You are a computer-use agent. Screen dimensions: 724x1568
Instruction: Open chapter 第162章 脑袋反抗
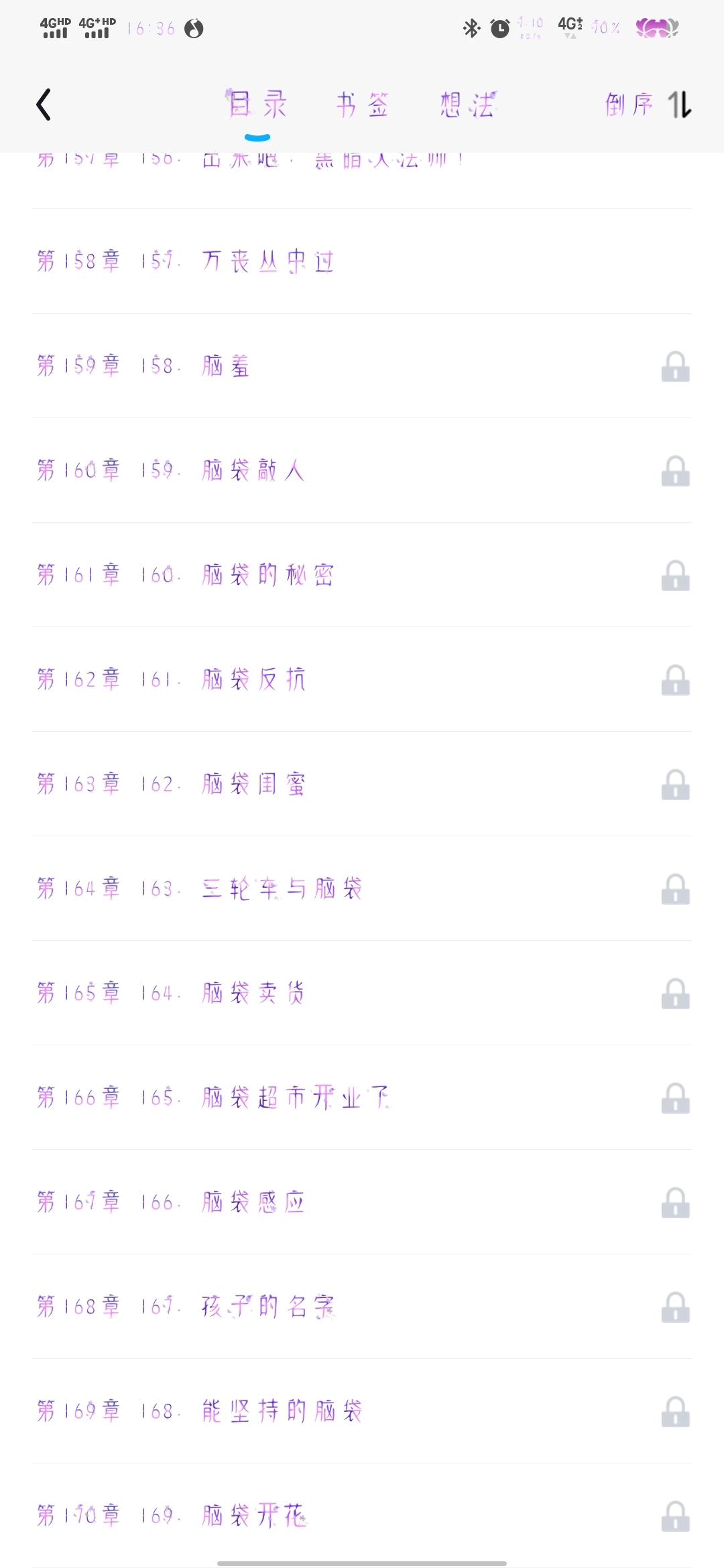click(362, 679)
